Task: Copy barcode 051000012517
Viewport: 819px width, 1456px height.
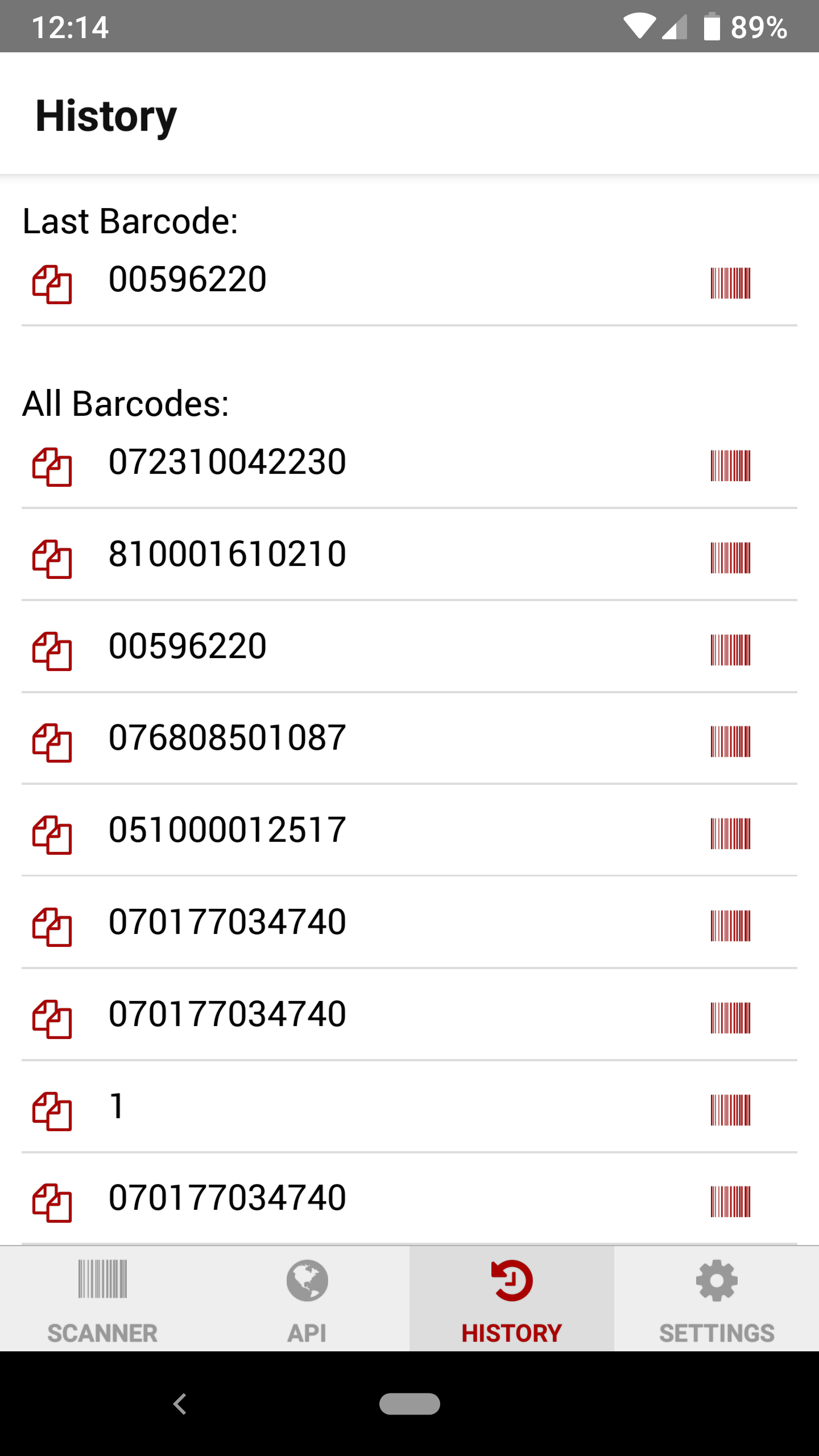Action: click(52, 835)
